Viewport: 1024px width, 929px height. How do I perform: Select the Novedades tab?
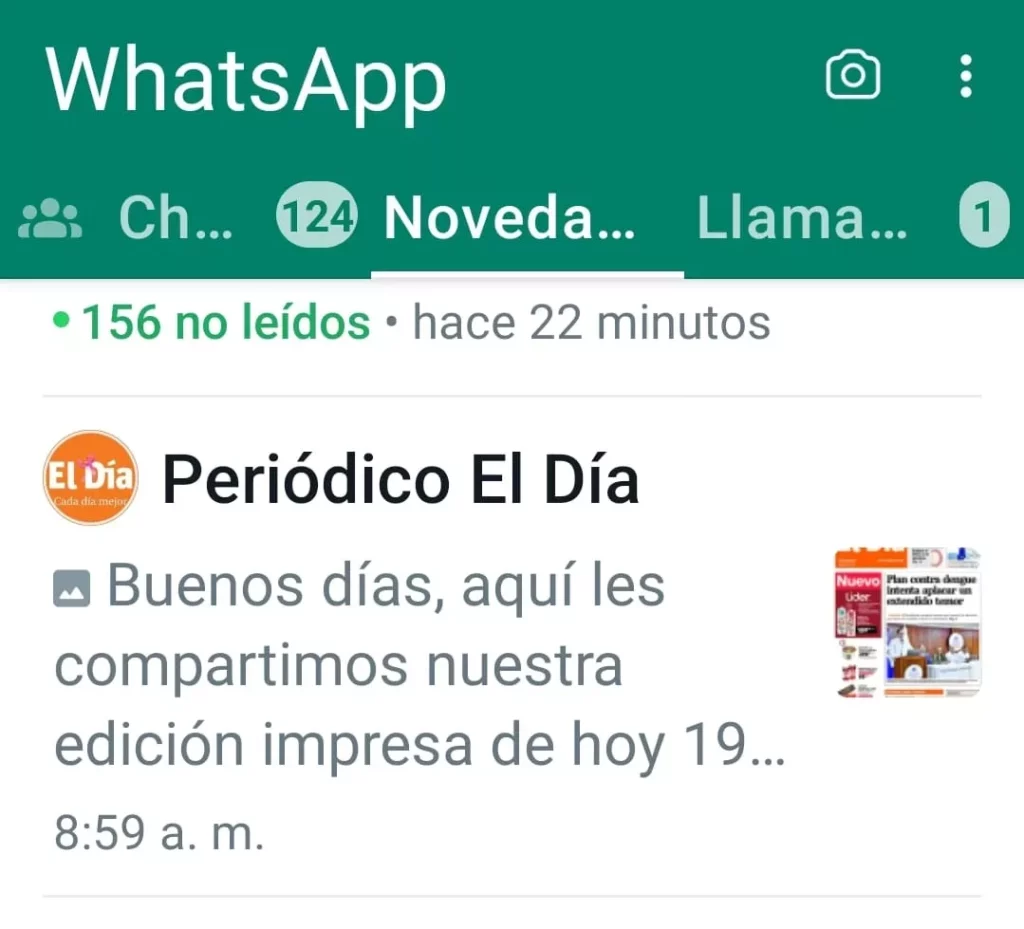(509, 219)
